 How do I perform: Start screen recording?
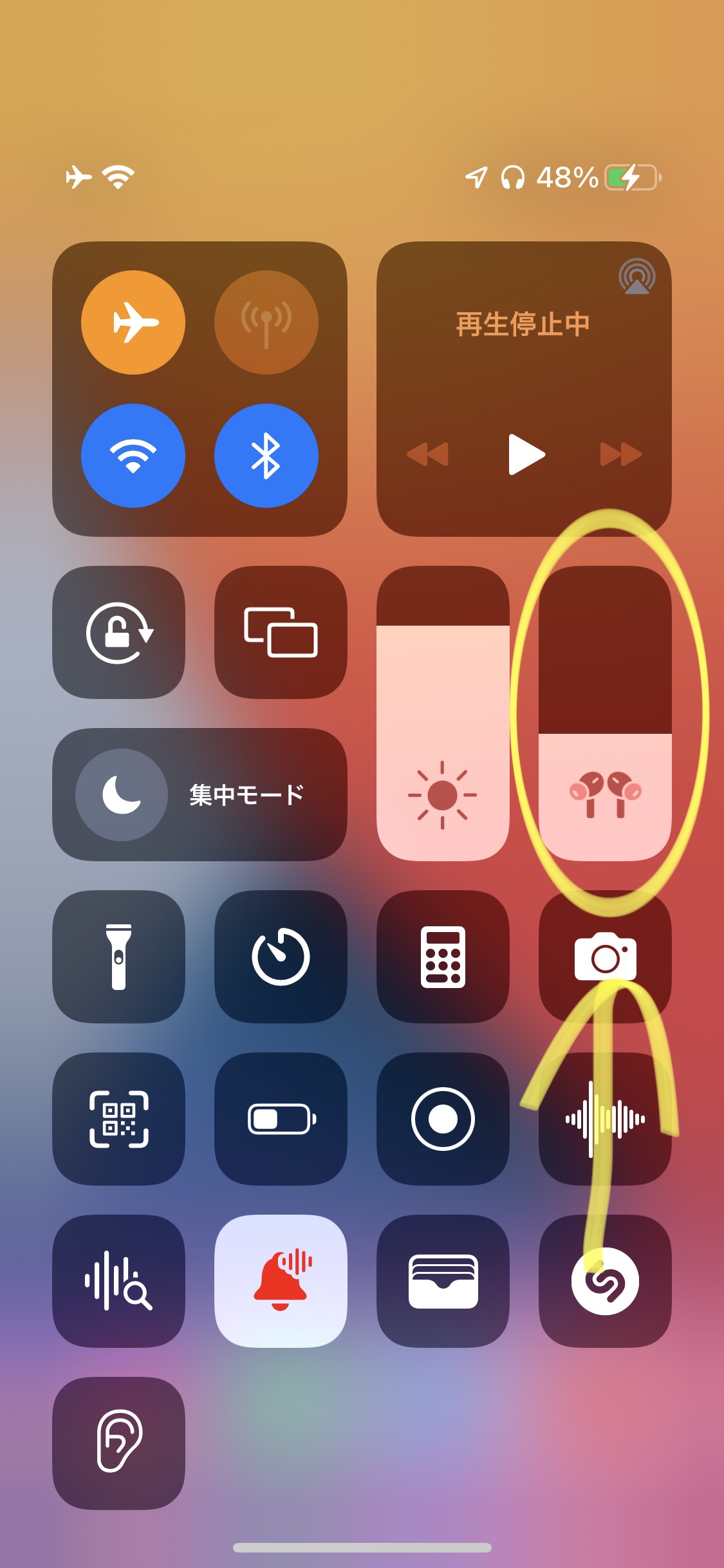[443, 1119]
